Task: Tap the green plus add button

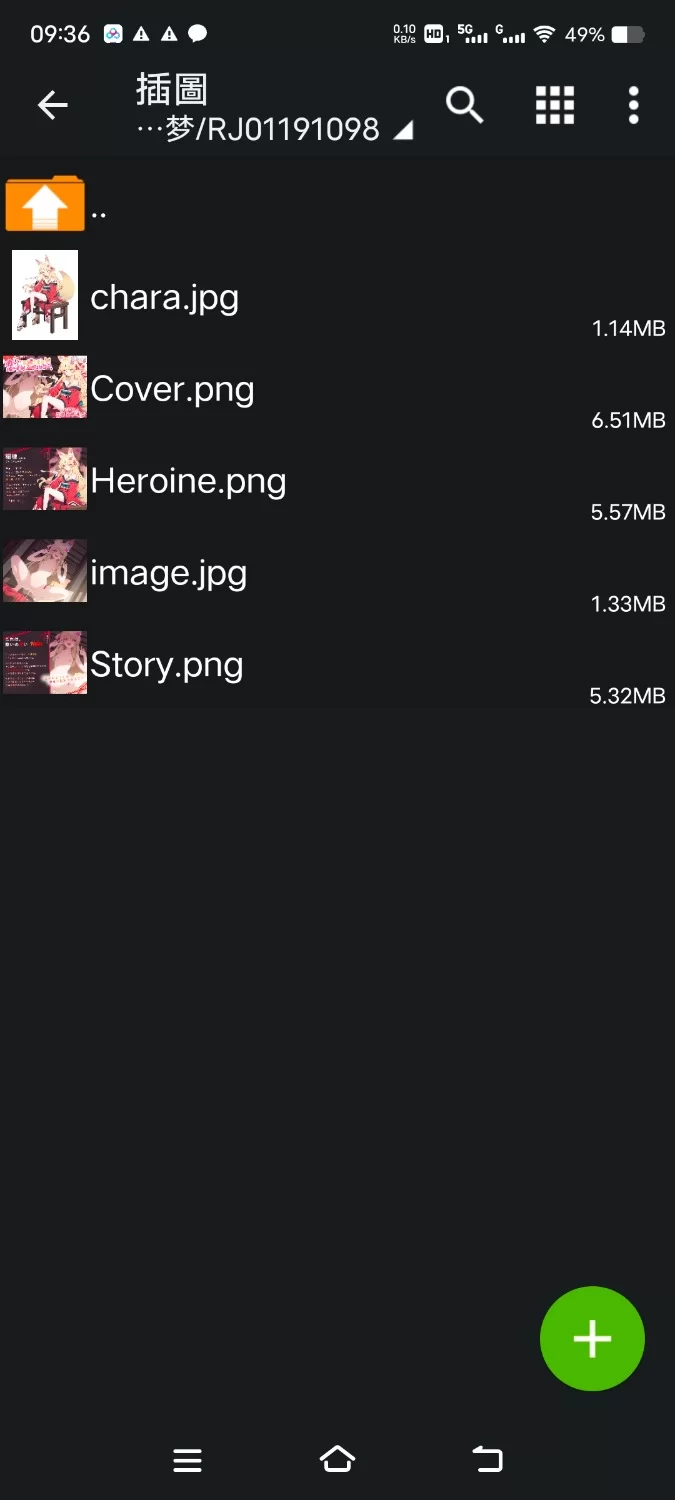Action: [592, 1338]
